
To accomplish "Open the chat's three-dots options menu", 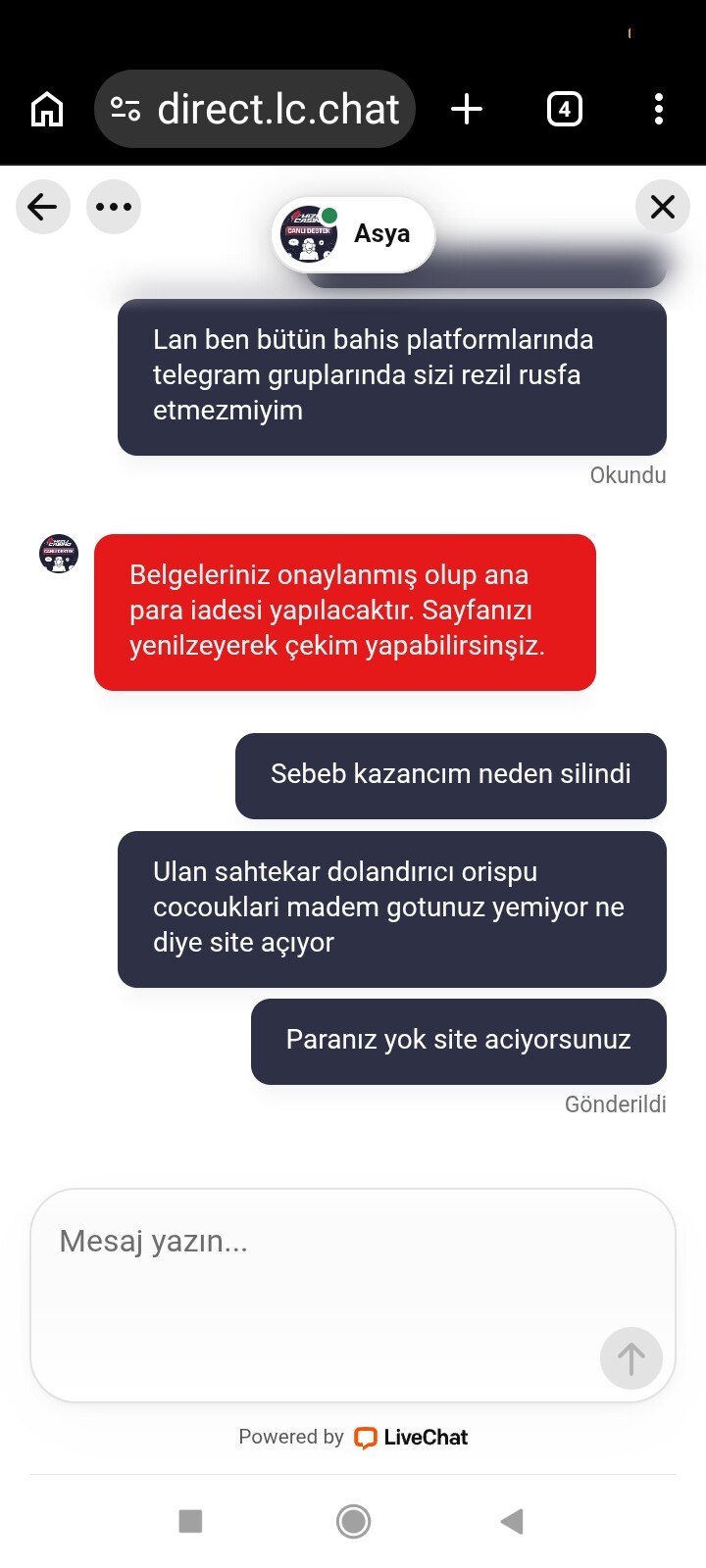I will tap(114, 207).
